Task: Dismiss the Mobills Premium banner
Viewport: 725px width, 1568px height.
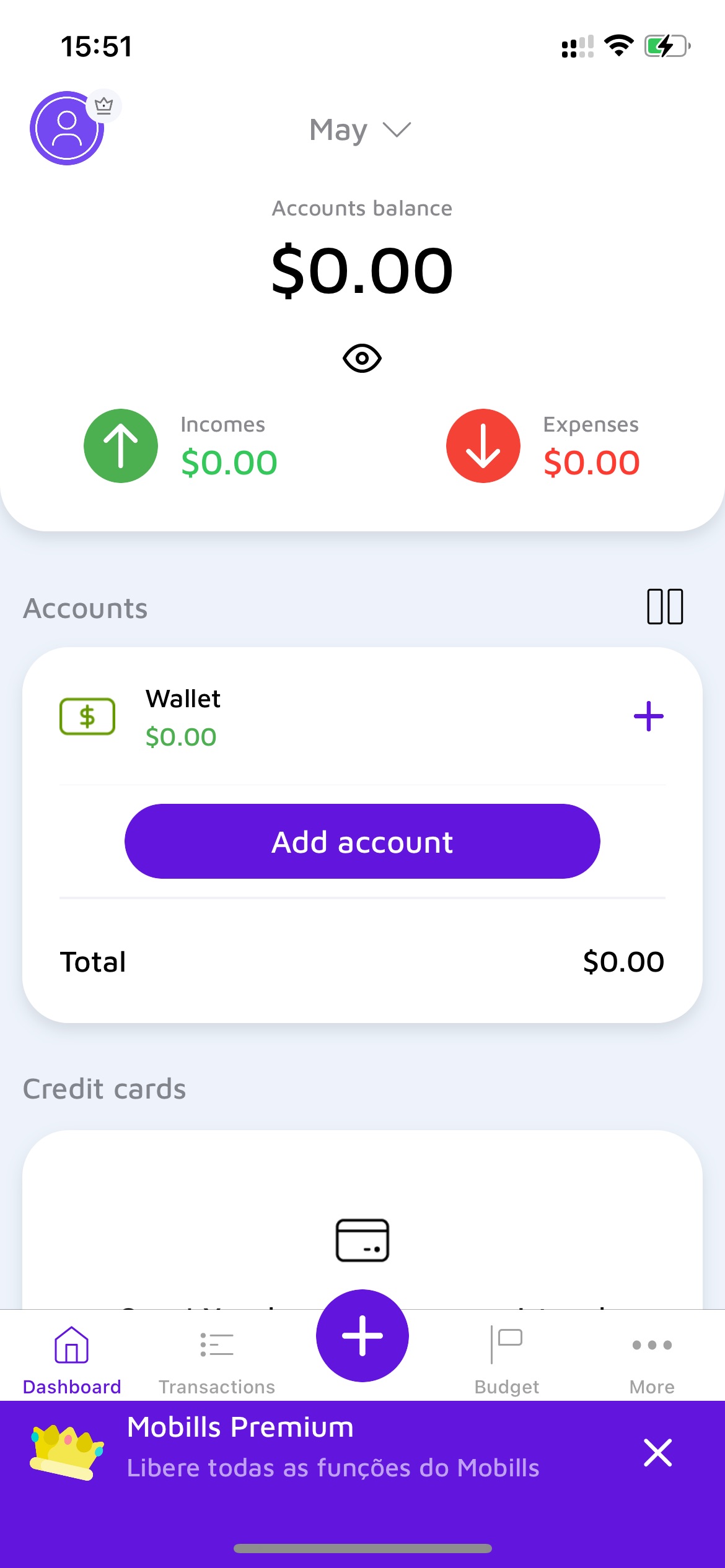Action: (x=657, y=1453)
